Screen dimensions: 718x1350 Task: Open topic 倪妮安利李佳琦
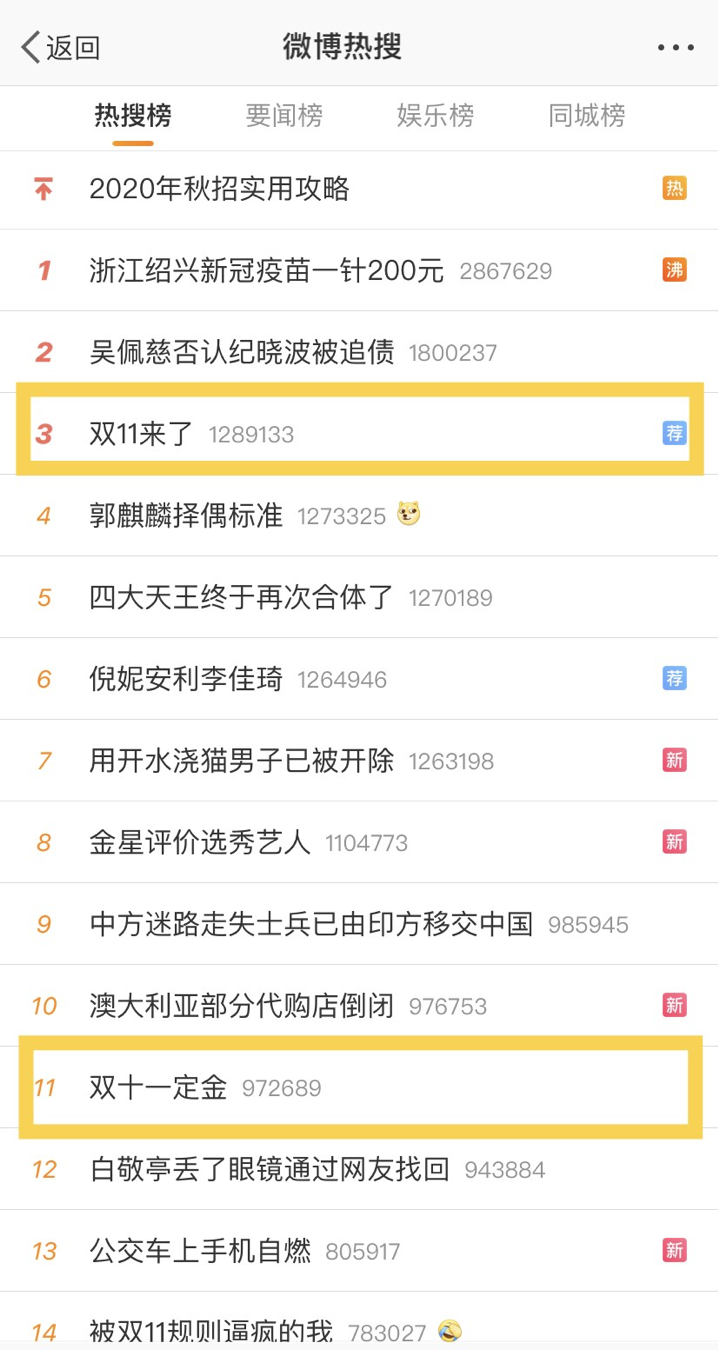[186, 680]
